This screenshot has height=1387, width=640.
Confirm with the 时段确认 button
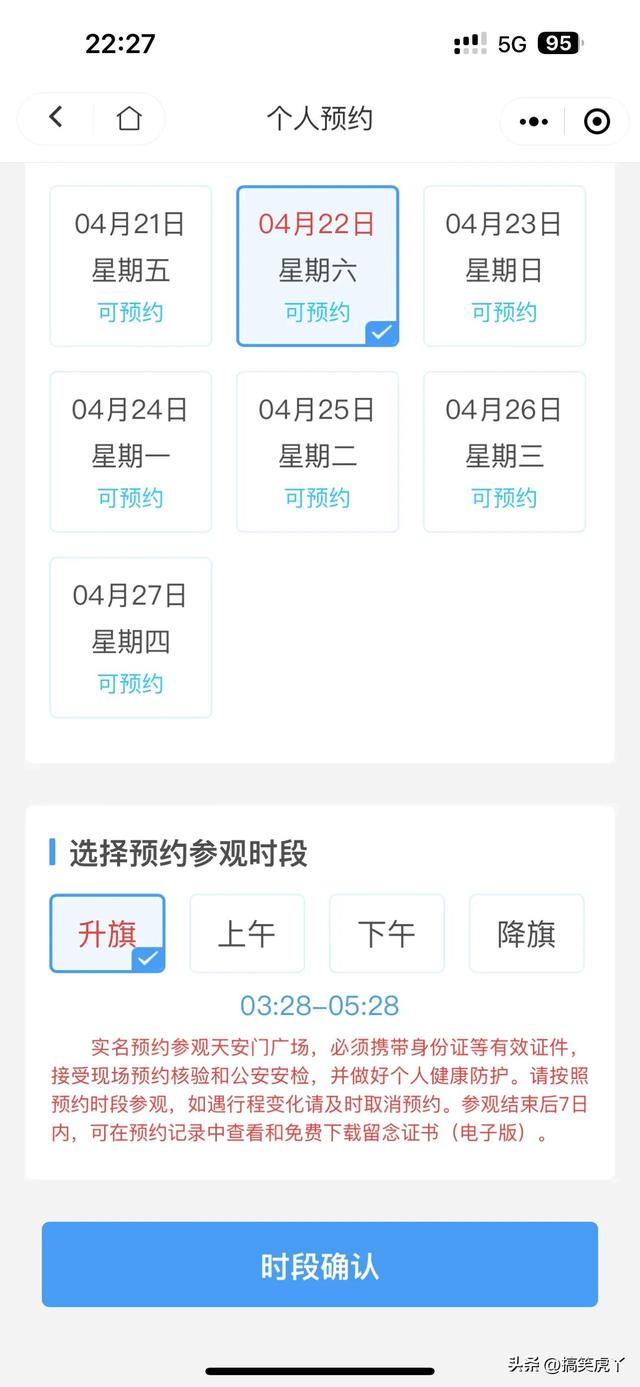(x=320, y=1264)
